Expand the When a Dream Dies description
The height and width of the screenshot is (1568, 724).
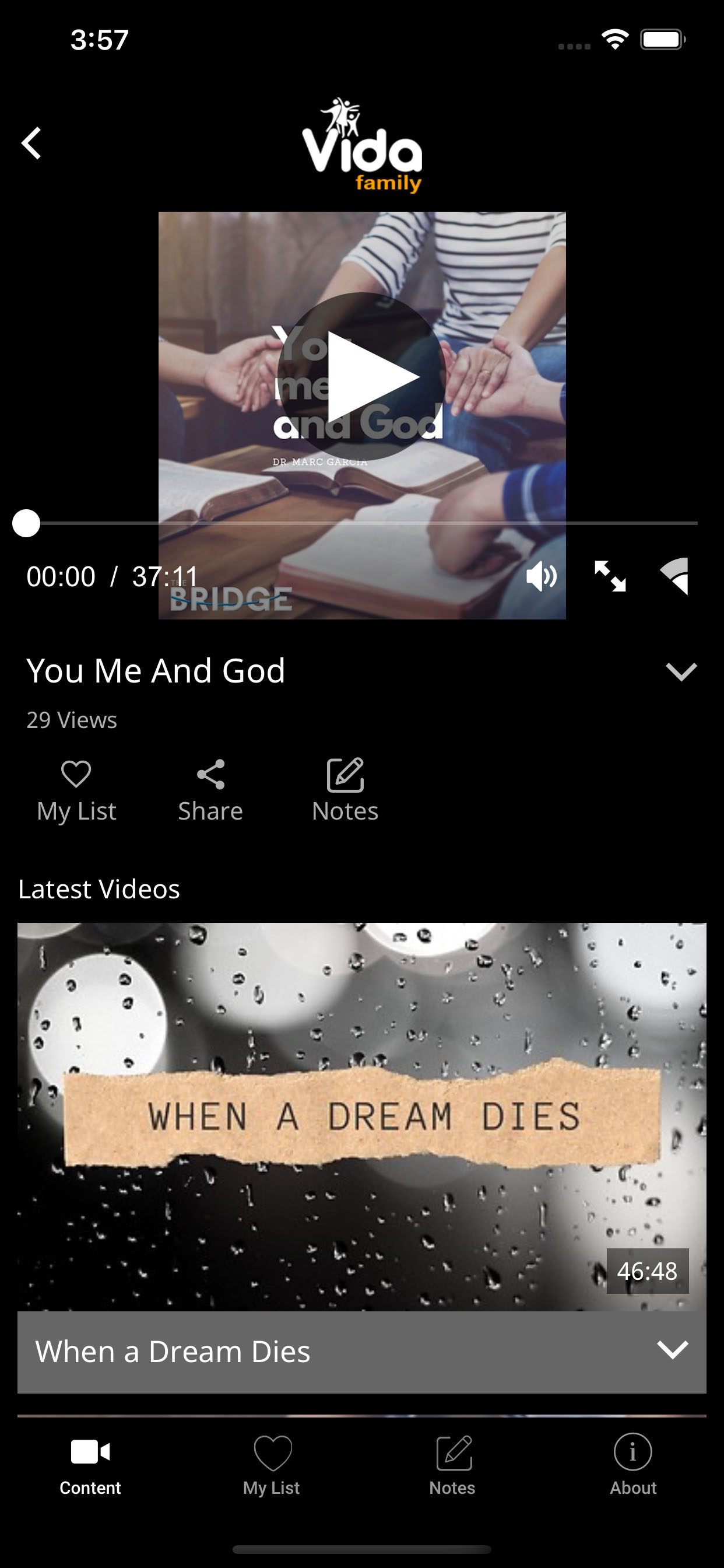(673, 1350)
